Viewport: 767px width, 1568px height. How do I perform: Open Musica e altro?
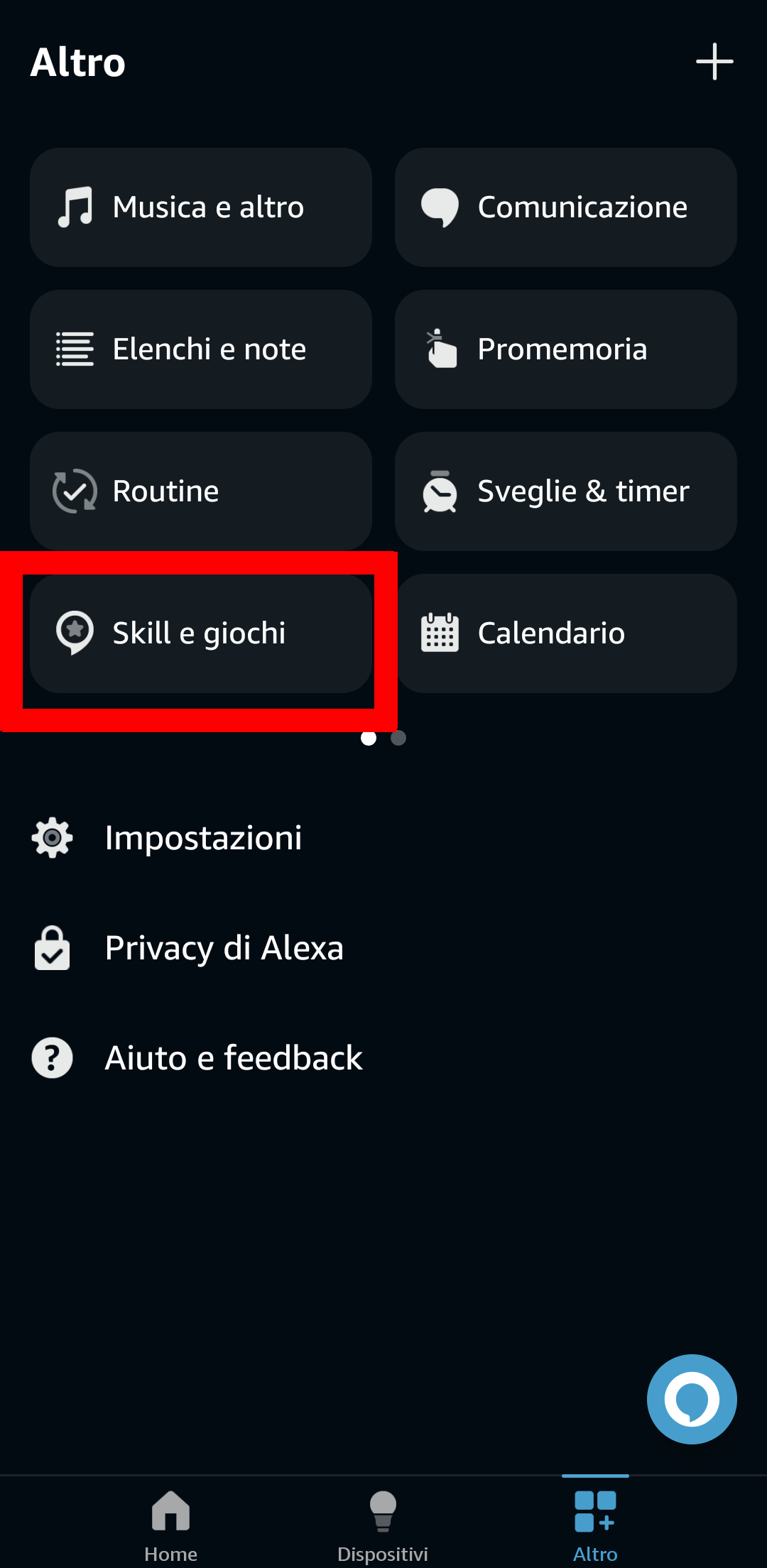coord(201,207)
